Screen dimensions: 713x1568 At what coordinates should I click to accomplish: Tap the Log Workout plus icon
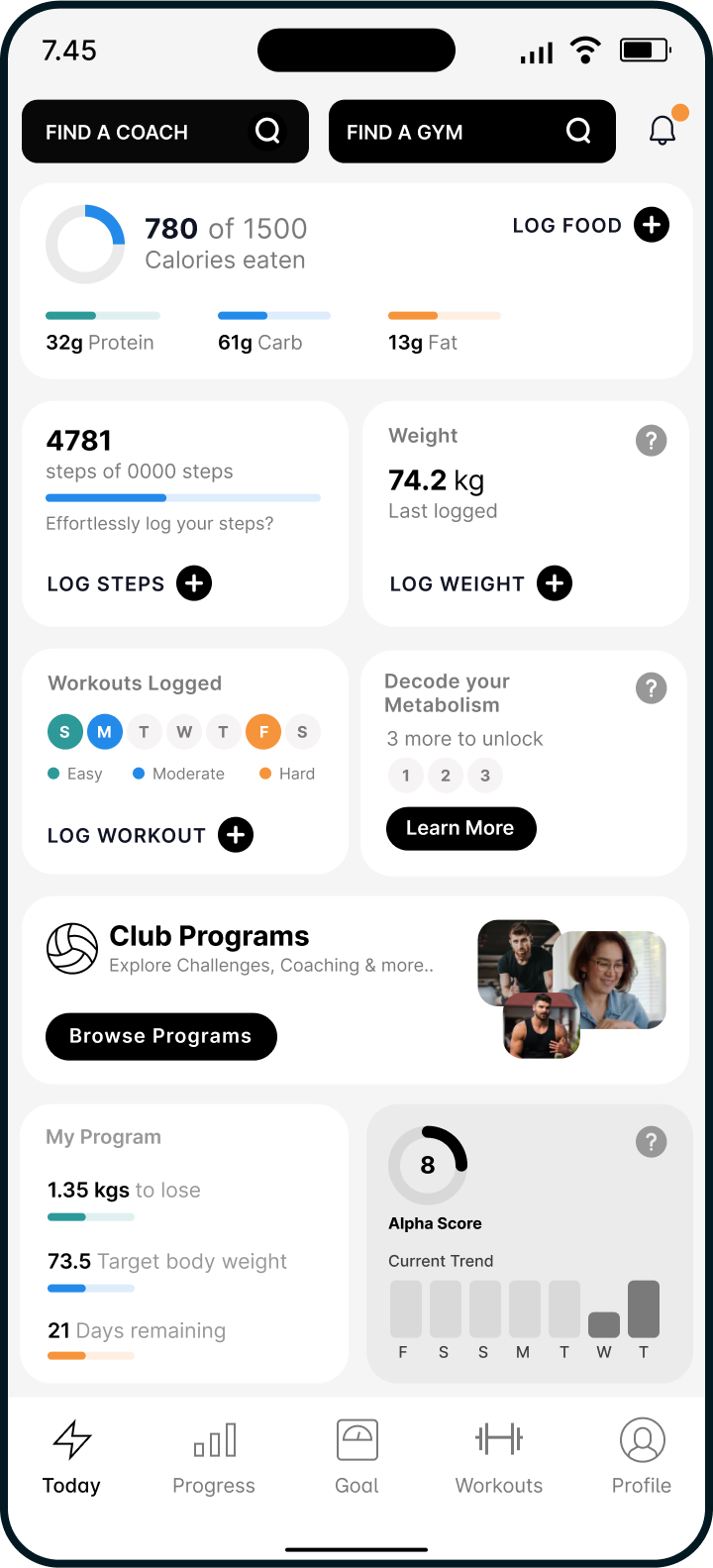click(236, 835)
